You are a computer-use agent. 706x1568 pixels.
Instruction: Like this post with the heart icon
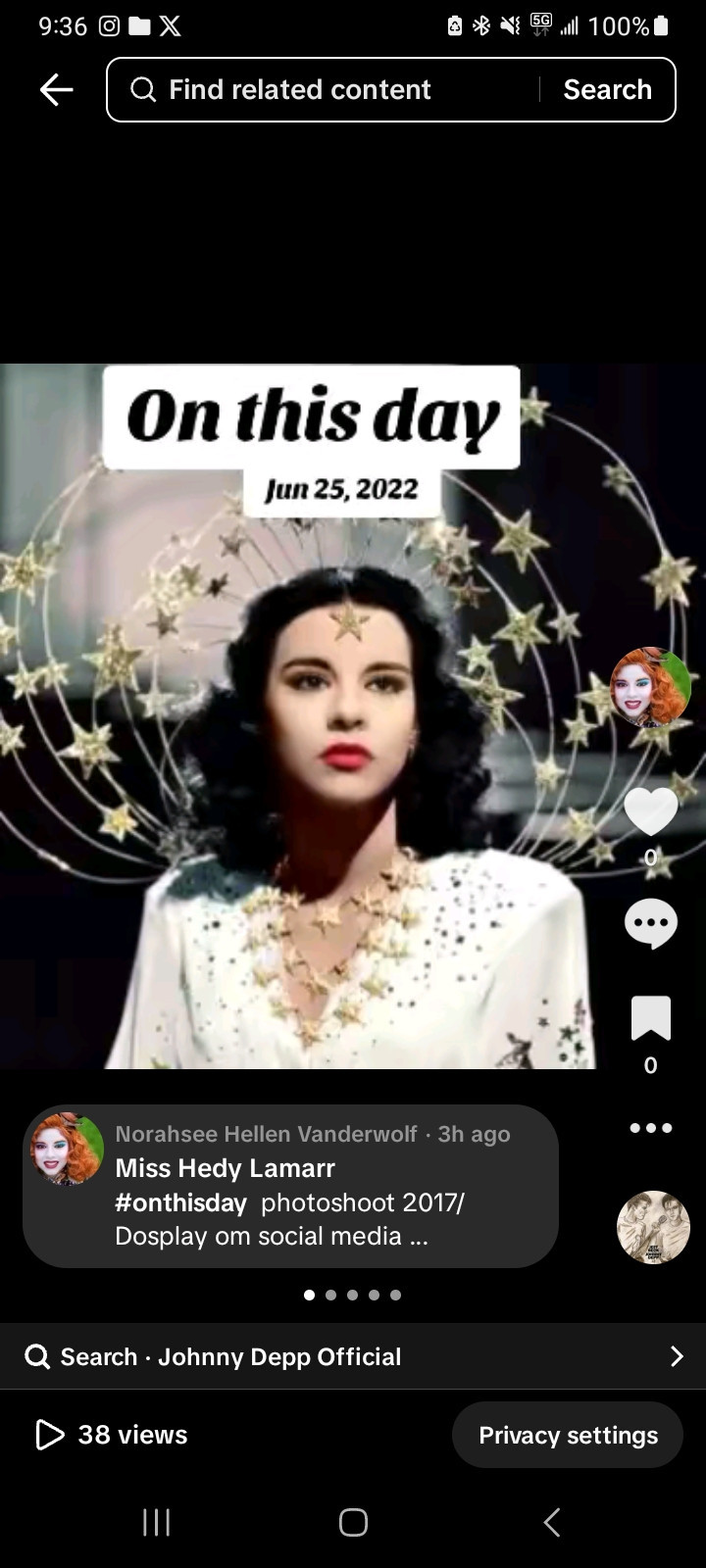click(x=650, y=812)
